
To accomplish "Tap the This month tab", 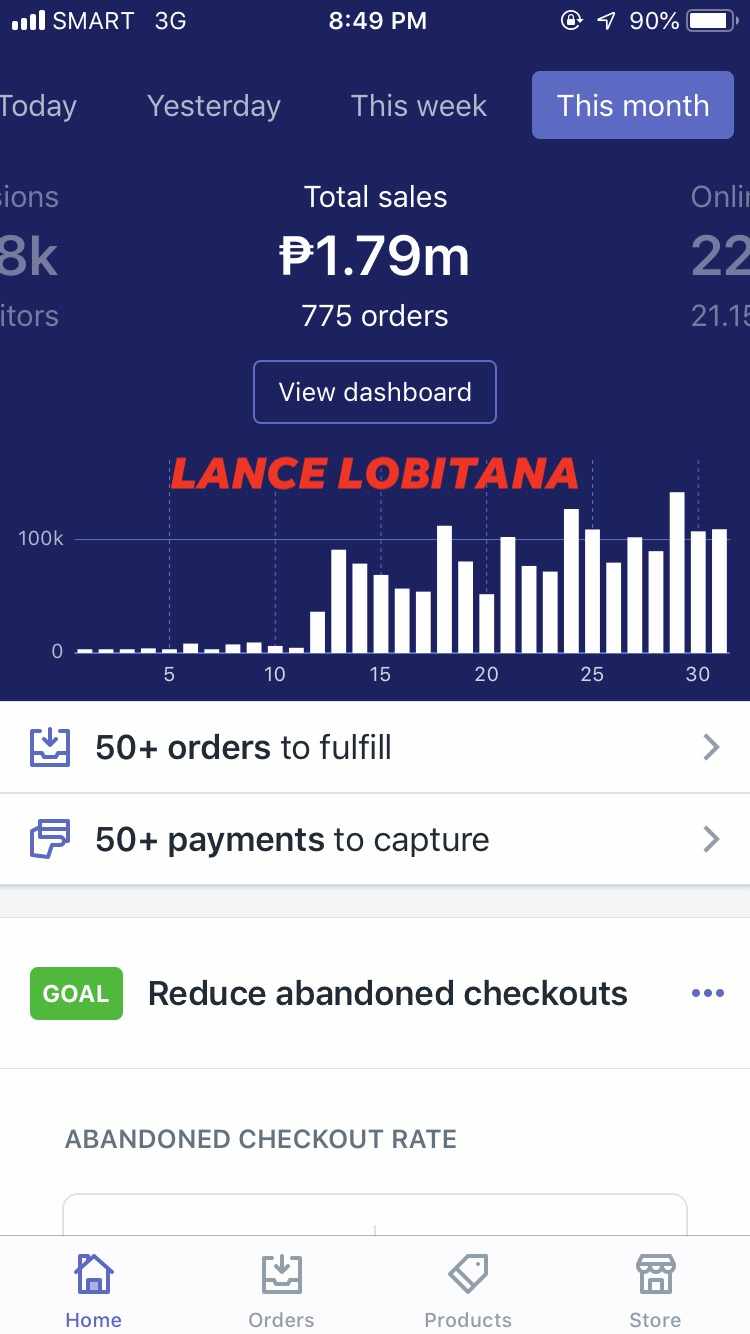I will [x=632, y=106].
